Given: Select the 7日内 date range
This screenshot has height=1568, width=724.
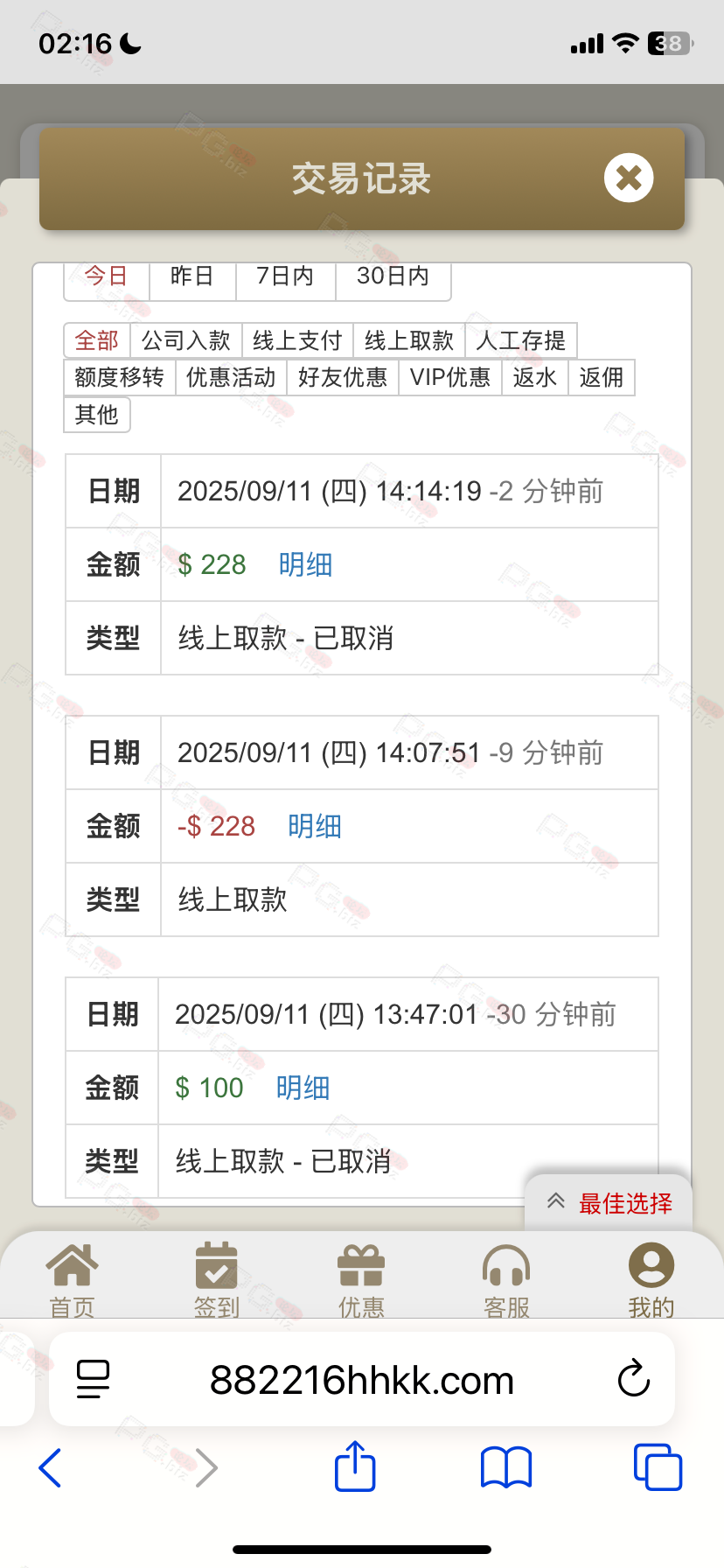Looking at the screenshot, I should pyautogui.click(x=285, y=277).
